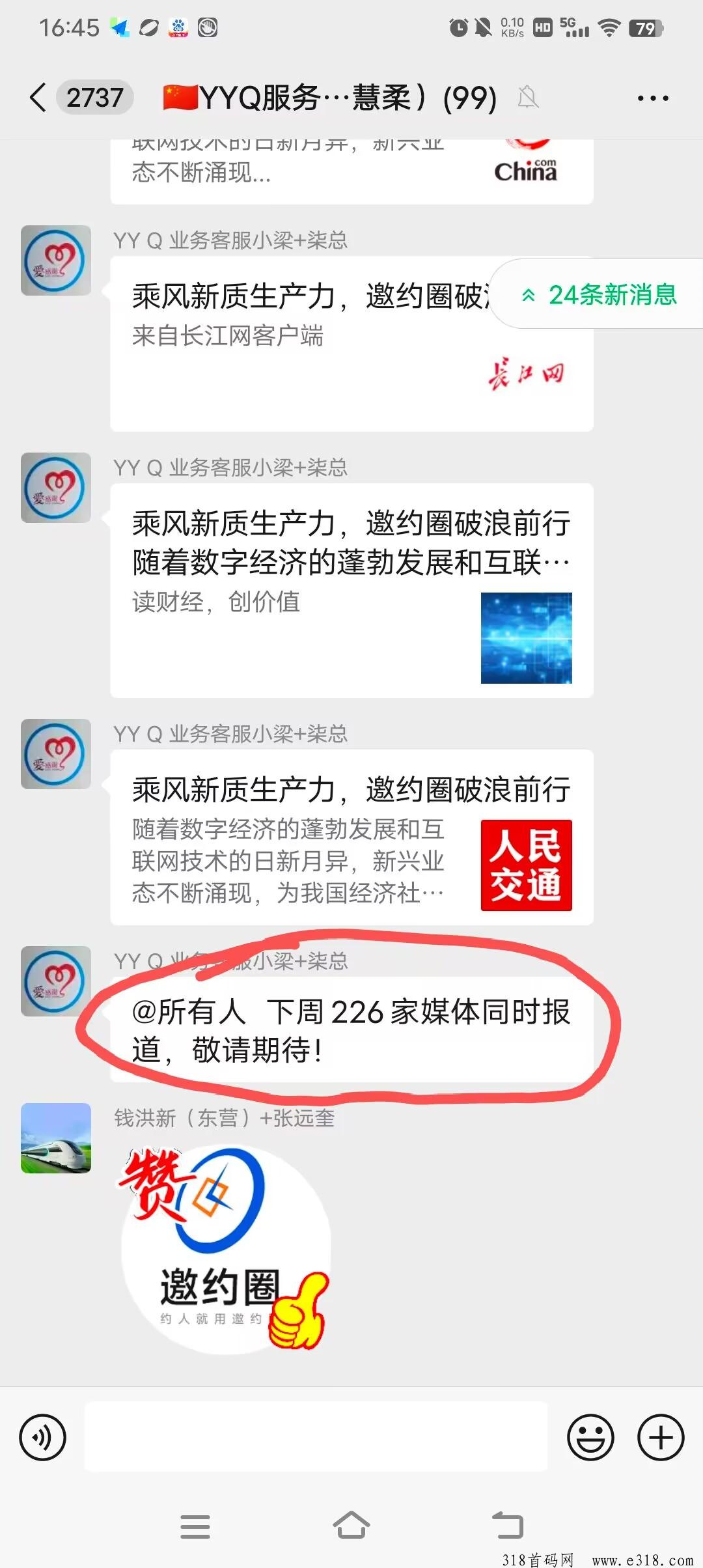Open the plus attachments menu
This screenshot has width=703, height=1568.
coord(661,1437)
